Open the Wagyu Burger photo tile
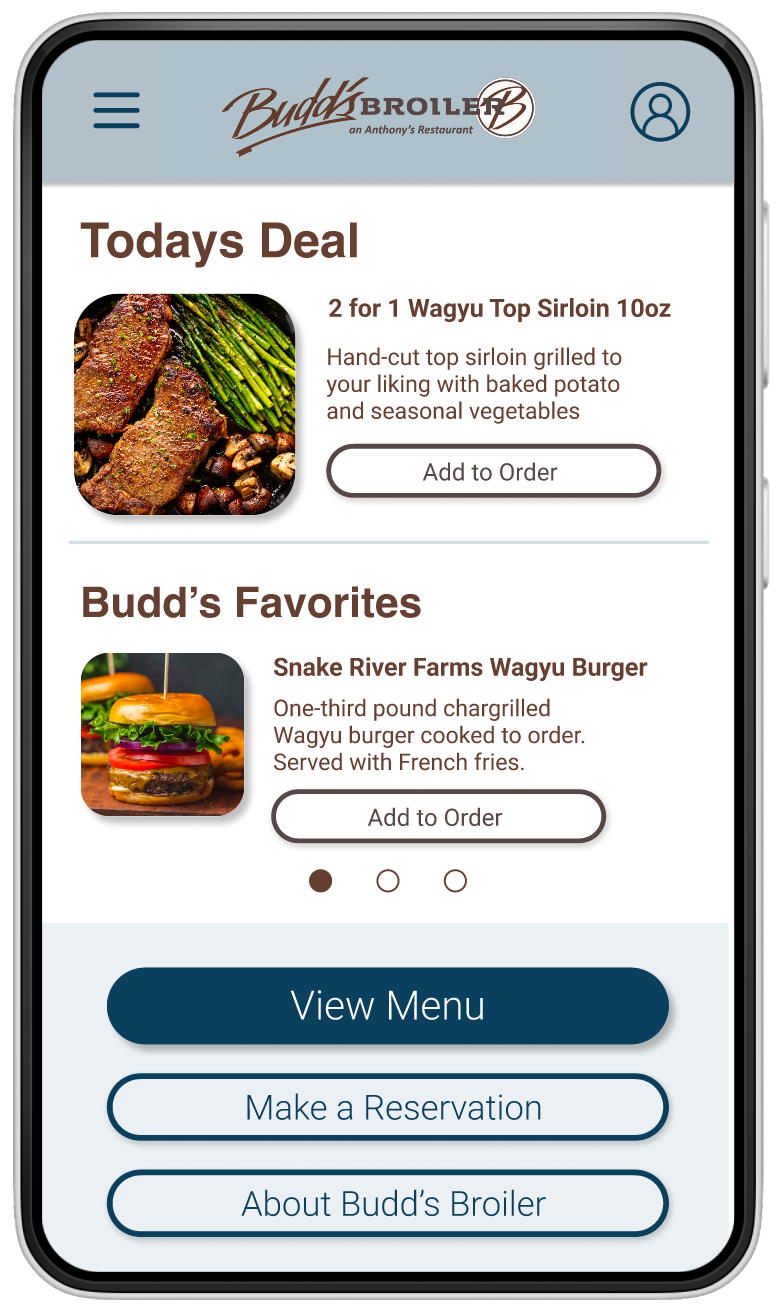The width and height of the screenshot is (781, 1315). (x=162, y=734)
